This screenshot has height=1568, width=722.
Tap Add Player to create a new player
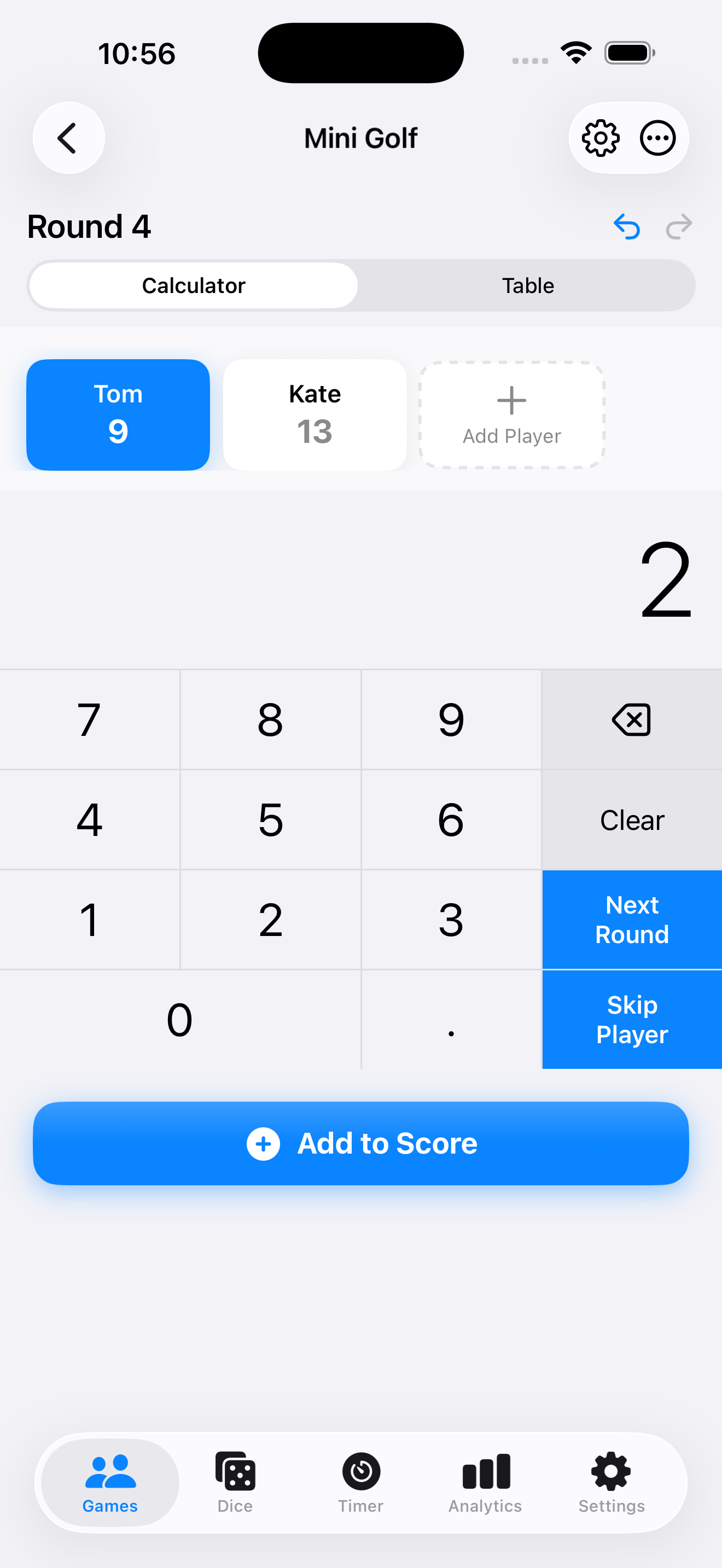[x=511, y=414]
